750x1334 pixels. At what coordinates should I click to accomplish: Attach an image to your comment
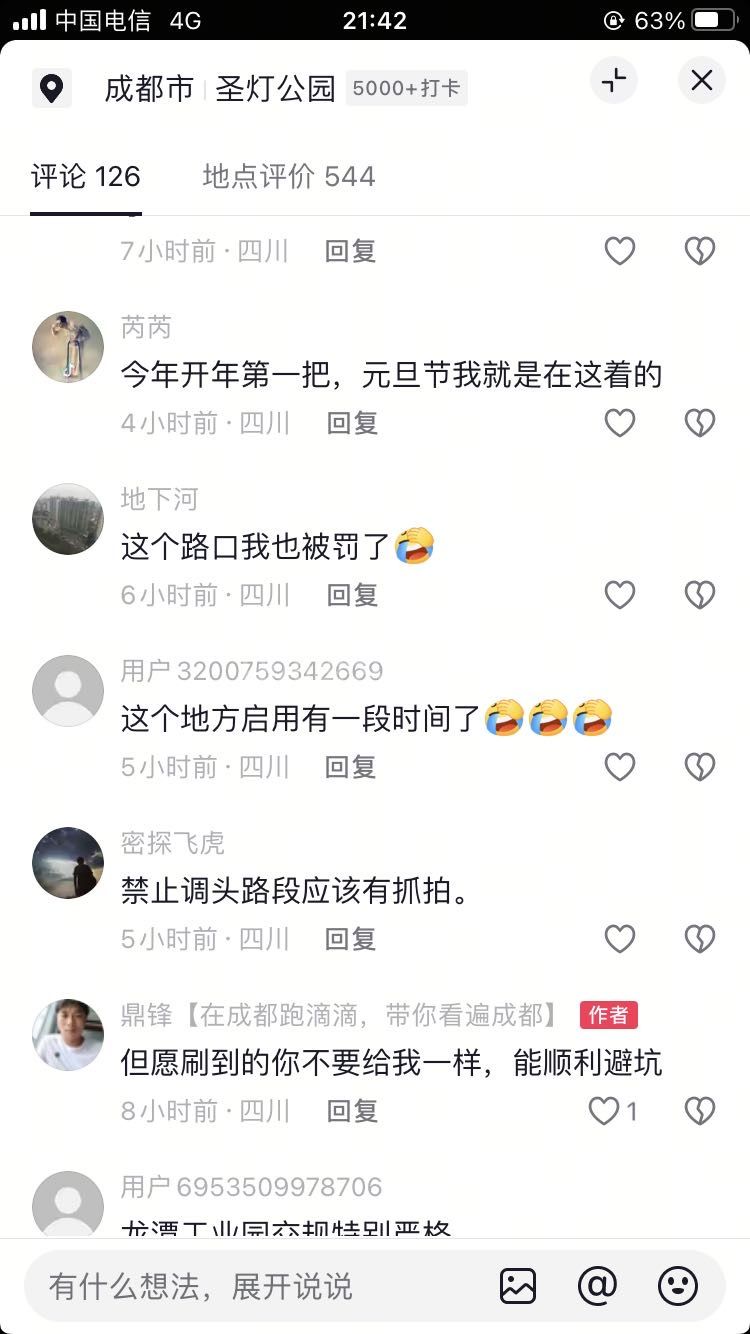click(x=518, y=1286)
